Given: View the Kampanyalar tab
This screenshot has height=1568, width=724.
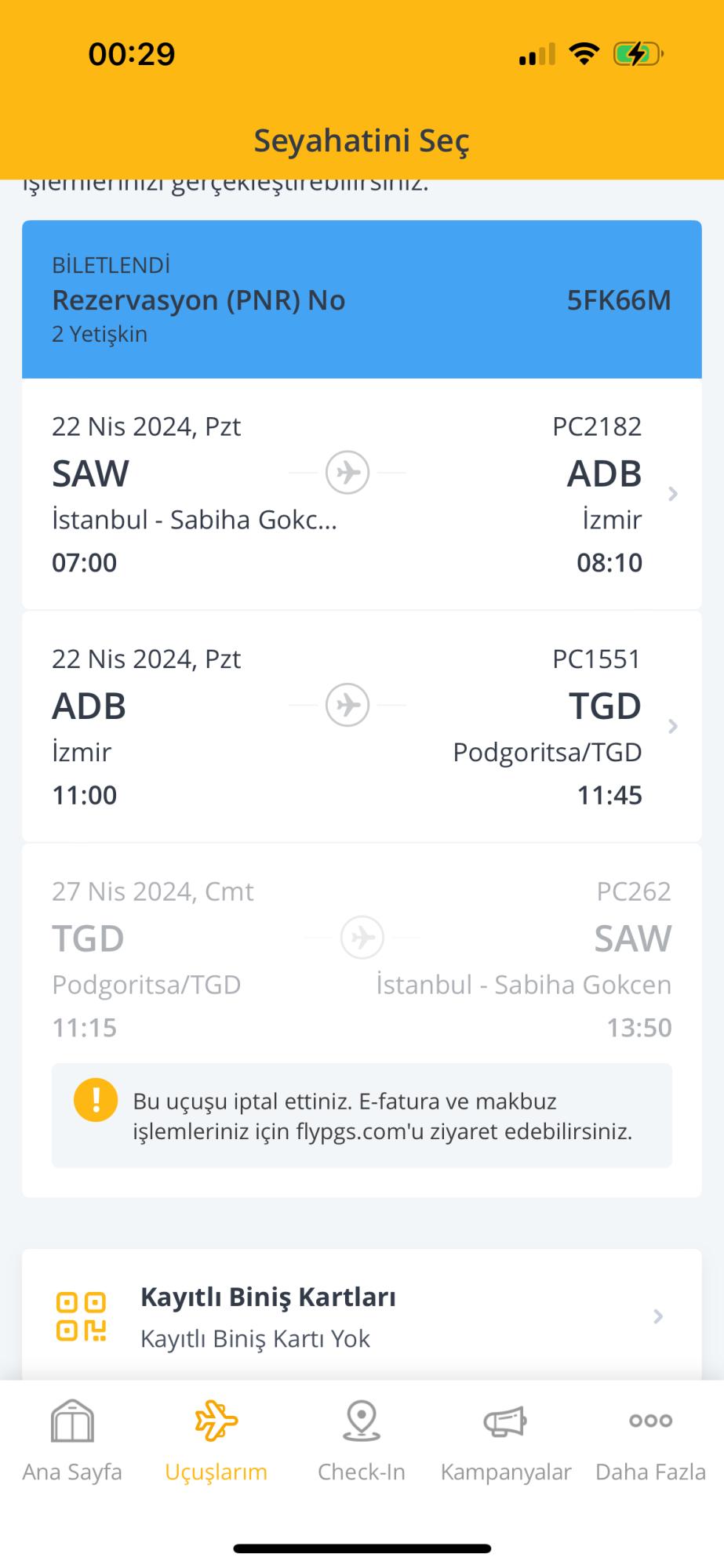Looking at the screenshot, I should tap(506, 1441).
